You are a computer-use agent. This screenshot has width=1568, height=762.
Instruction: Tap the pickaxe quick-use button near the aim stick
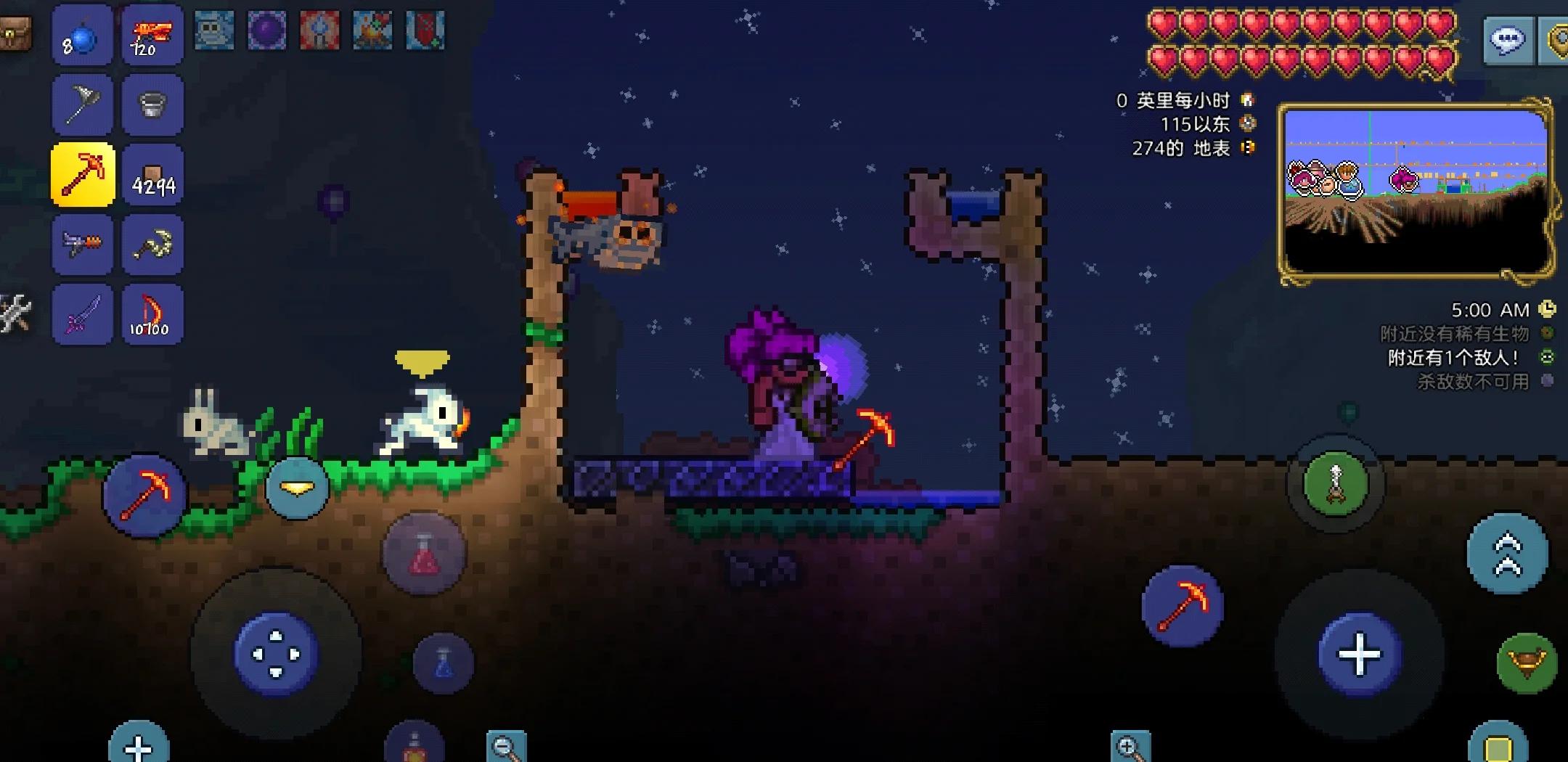tap(1183, 606)
